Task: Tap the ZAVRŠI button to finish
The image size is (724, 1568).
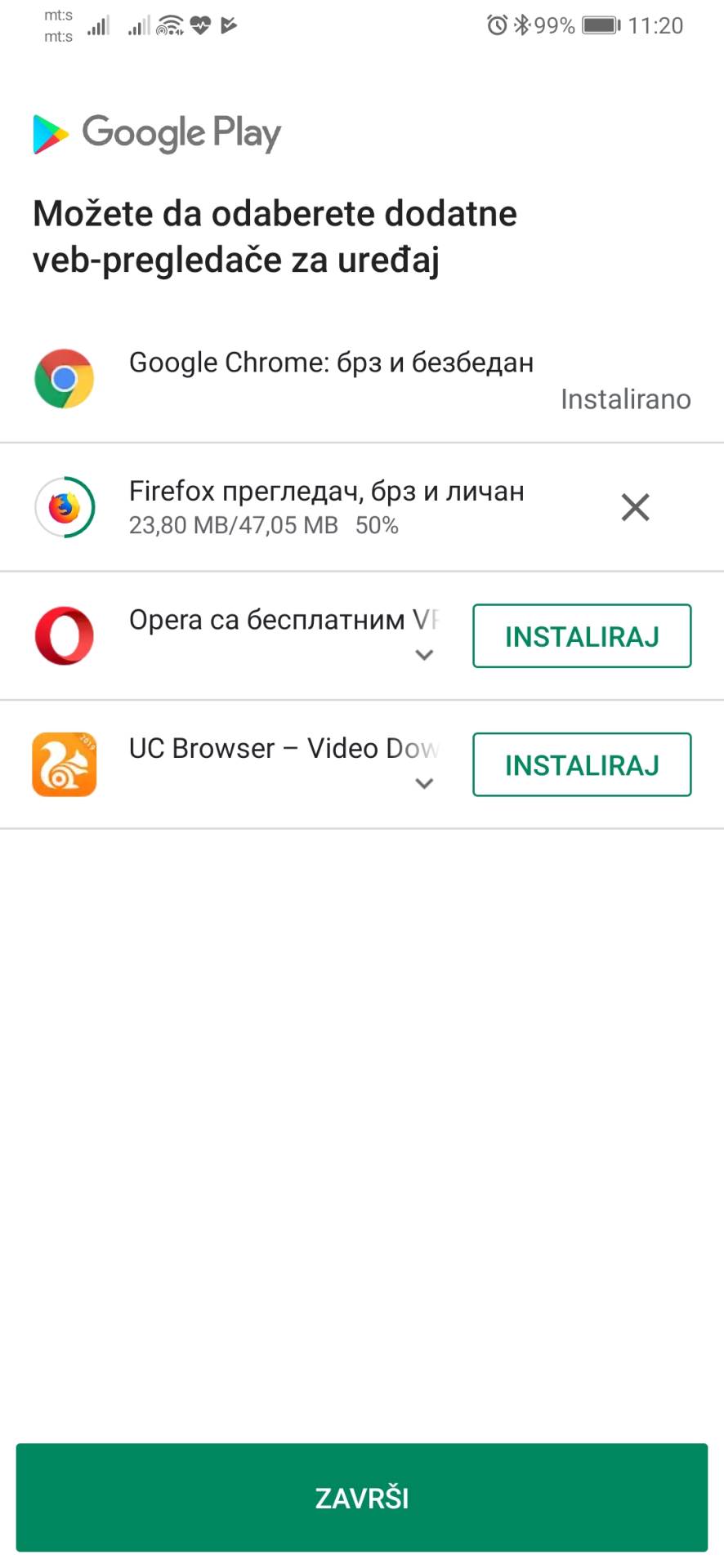Action: click(x=362, y=1497)
